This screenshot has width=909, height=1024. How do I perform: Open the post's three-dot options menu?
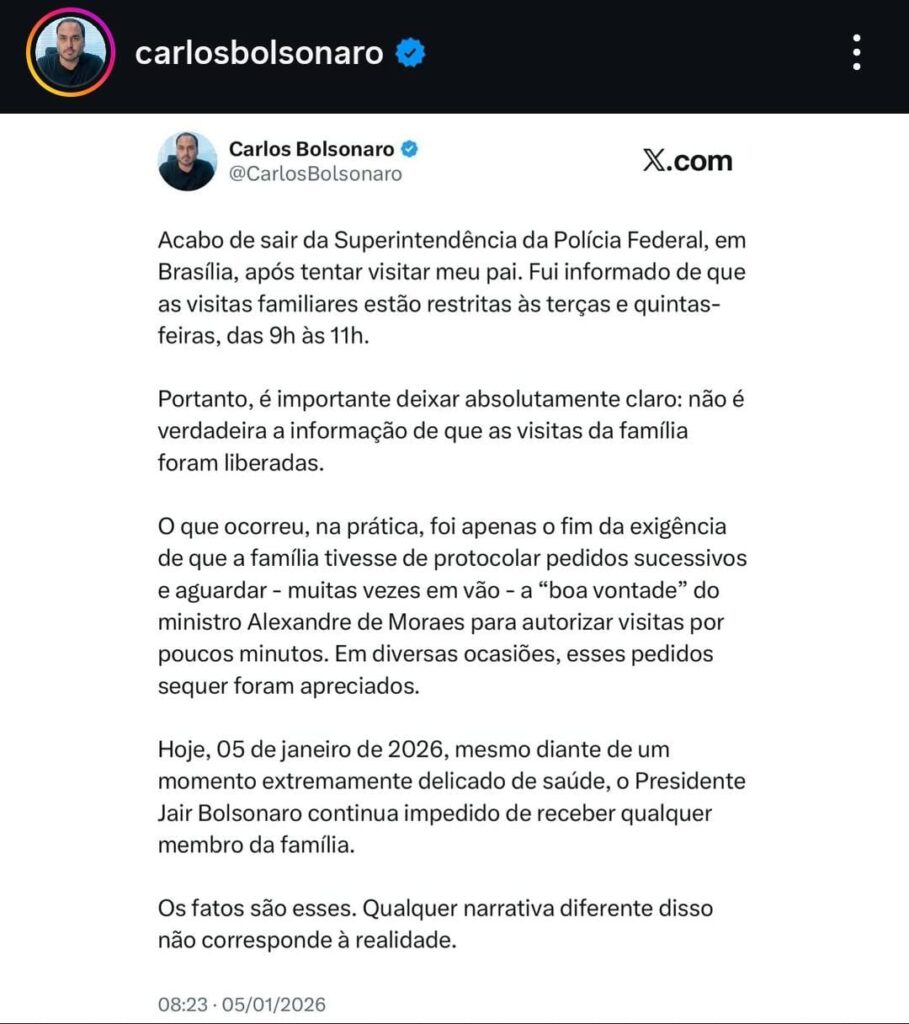(x=856, y=52)
